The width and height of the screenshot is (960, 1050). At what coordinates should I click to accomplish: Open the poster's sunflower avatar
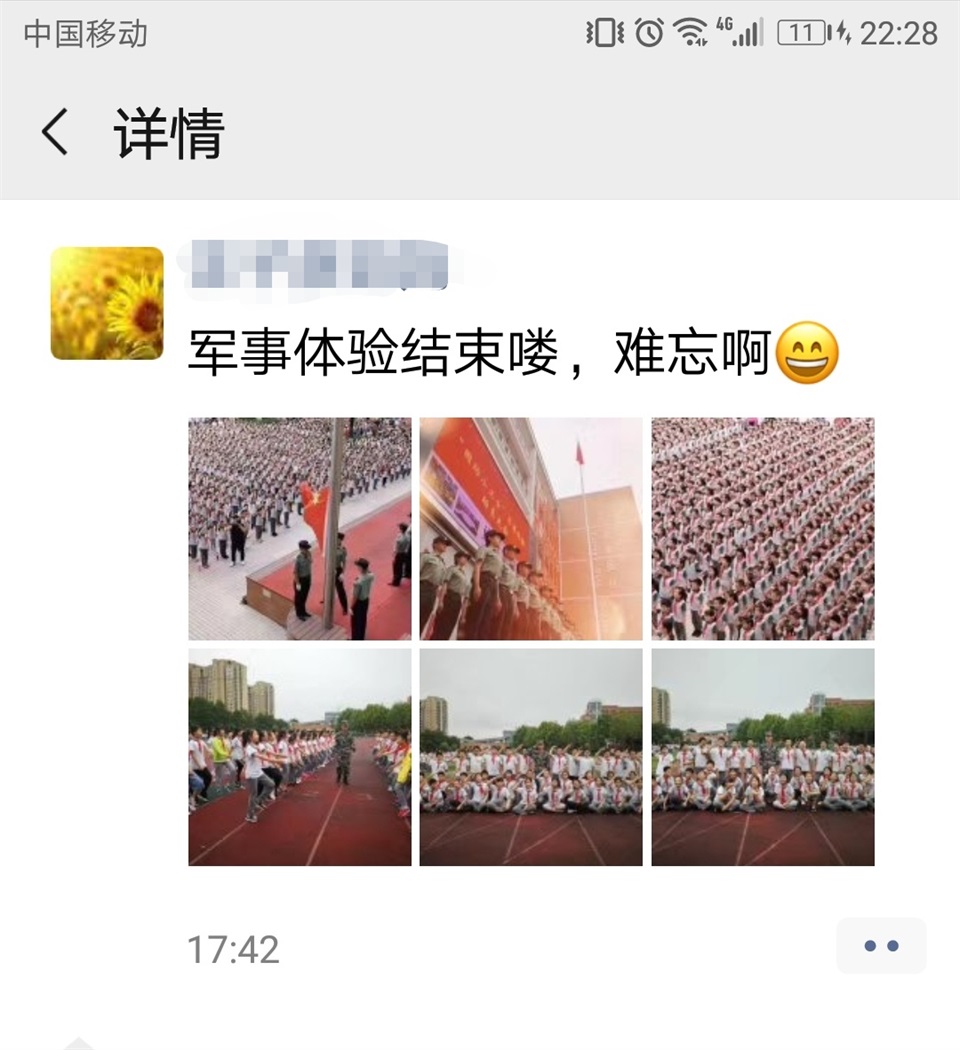107,303
